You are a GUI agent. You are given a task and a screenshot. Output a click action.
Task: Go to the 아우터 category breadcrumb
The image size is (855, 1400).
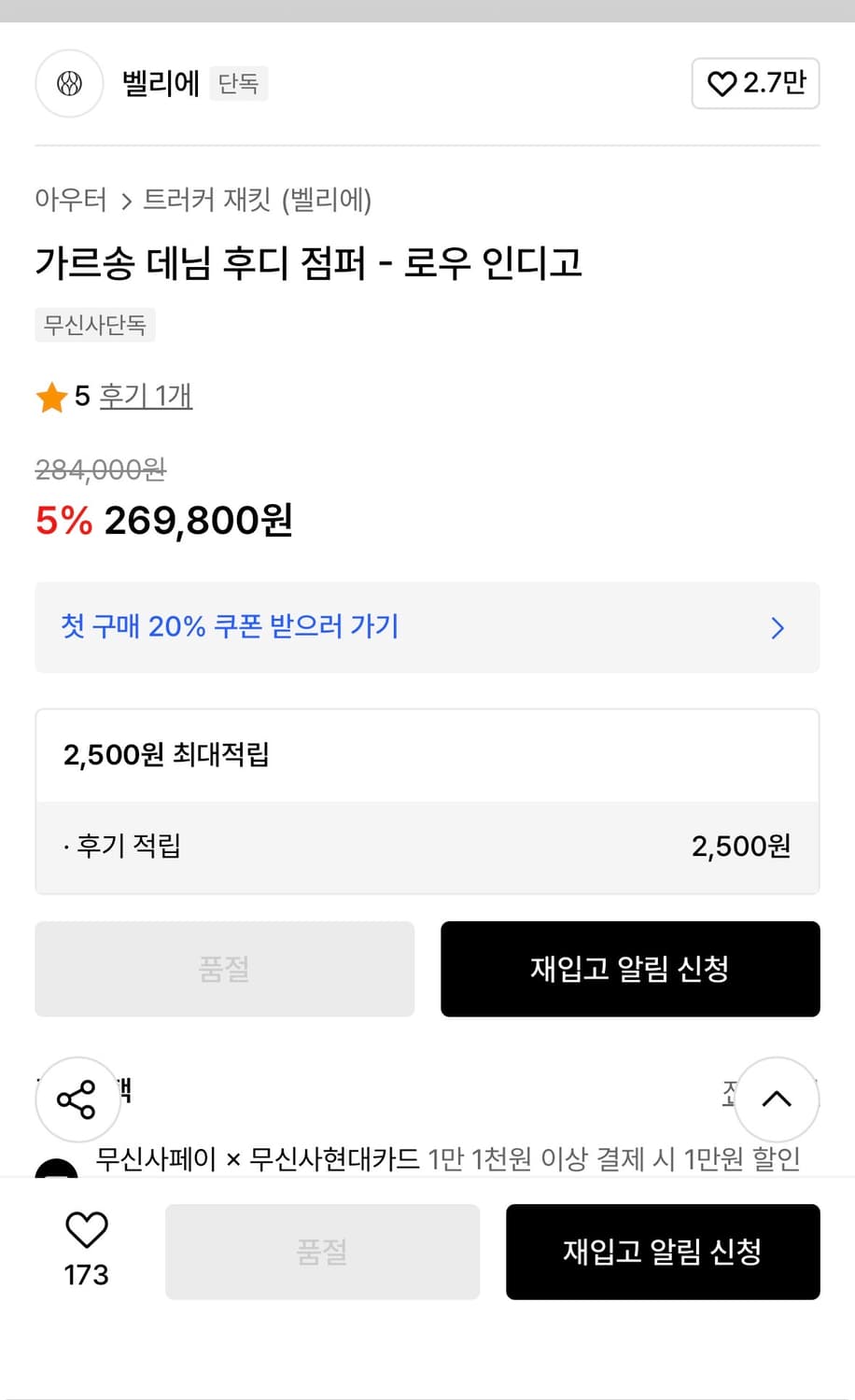(69, 200)
